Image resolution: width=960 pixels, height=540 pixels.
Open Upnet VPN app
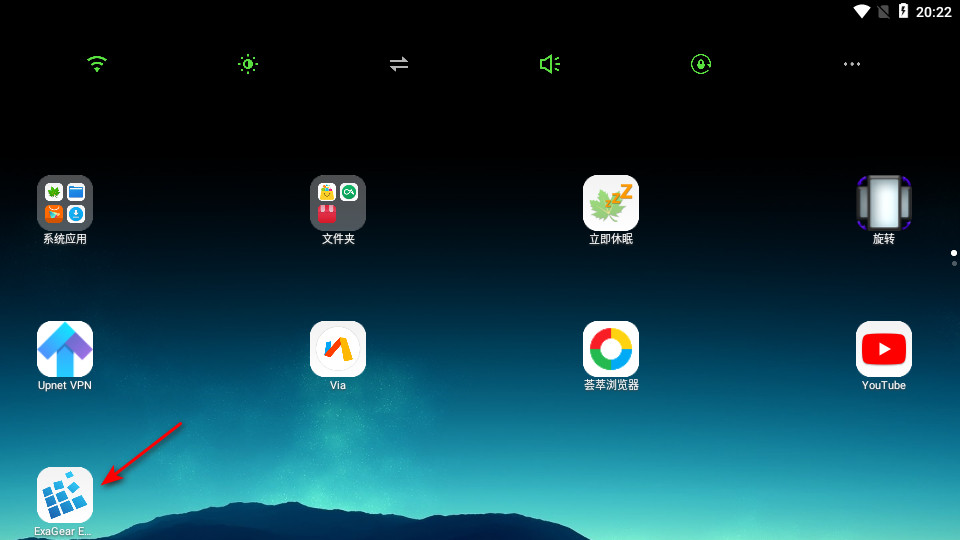(x=65, y=349)
